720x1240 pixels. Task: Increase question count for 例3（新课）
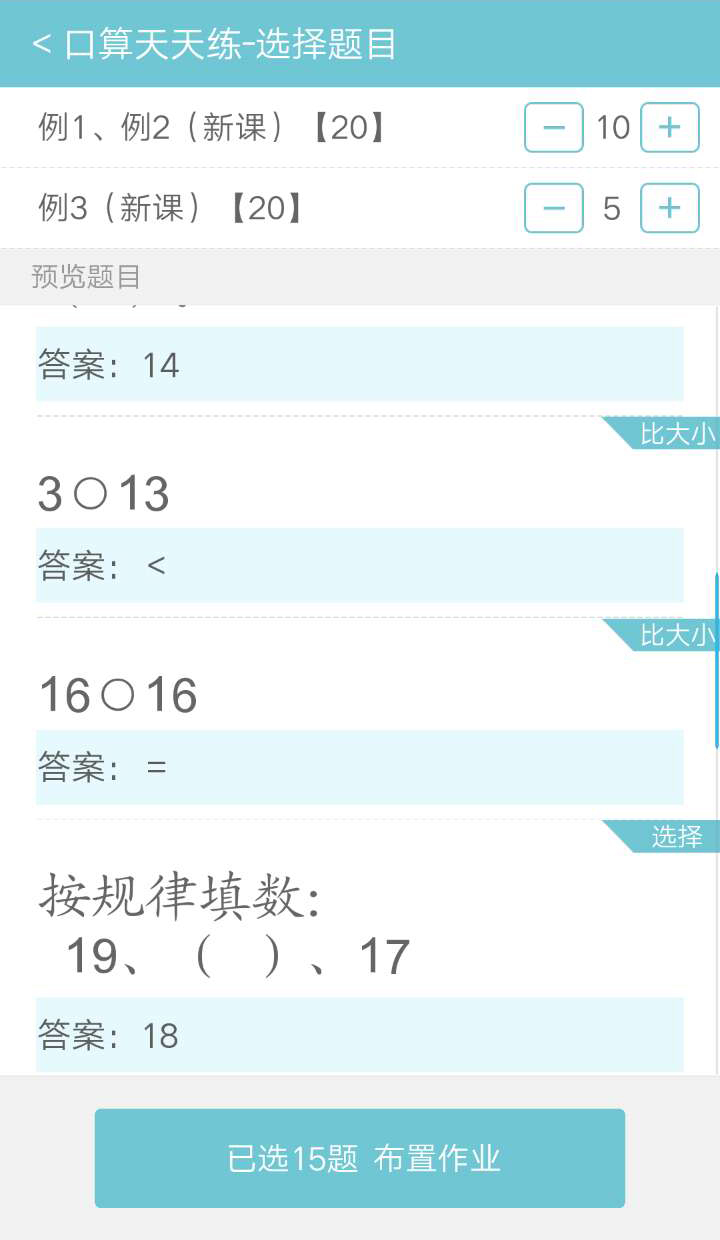tap(669, 208)
